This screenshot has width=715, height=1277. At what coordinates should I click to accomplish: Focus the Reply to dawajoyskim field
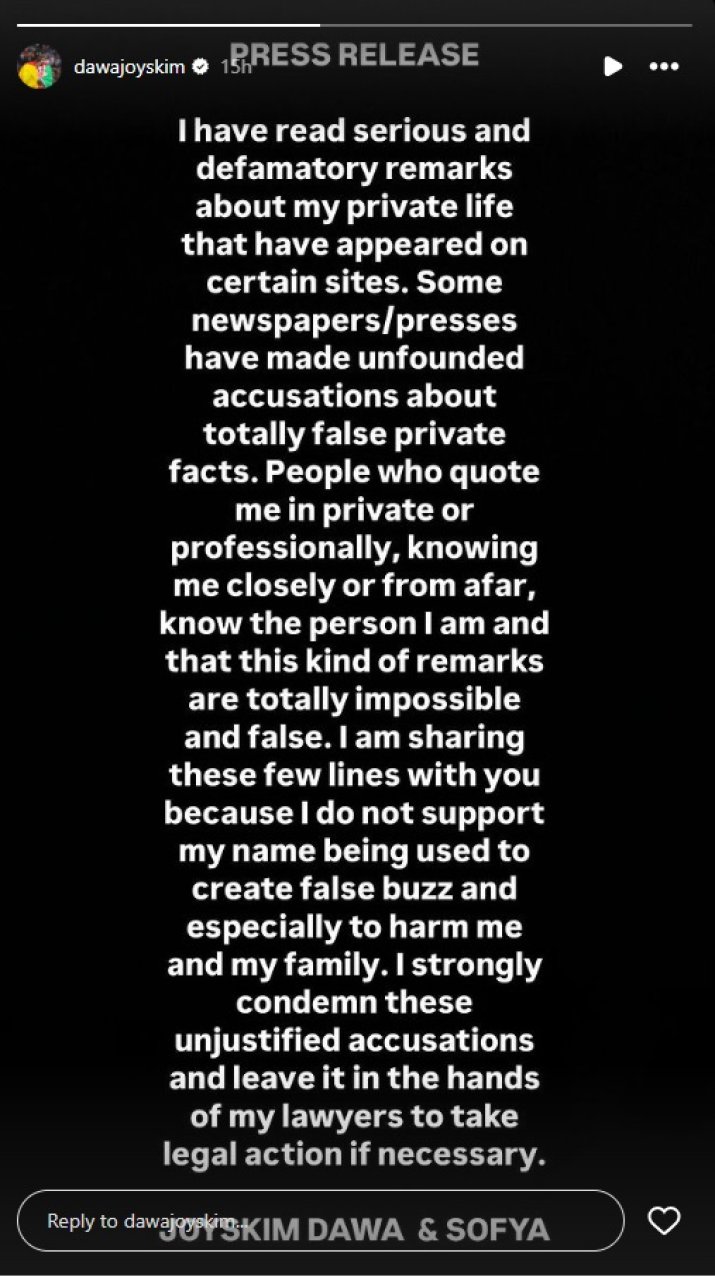pyautogui.click(x=320, y=1221)
